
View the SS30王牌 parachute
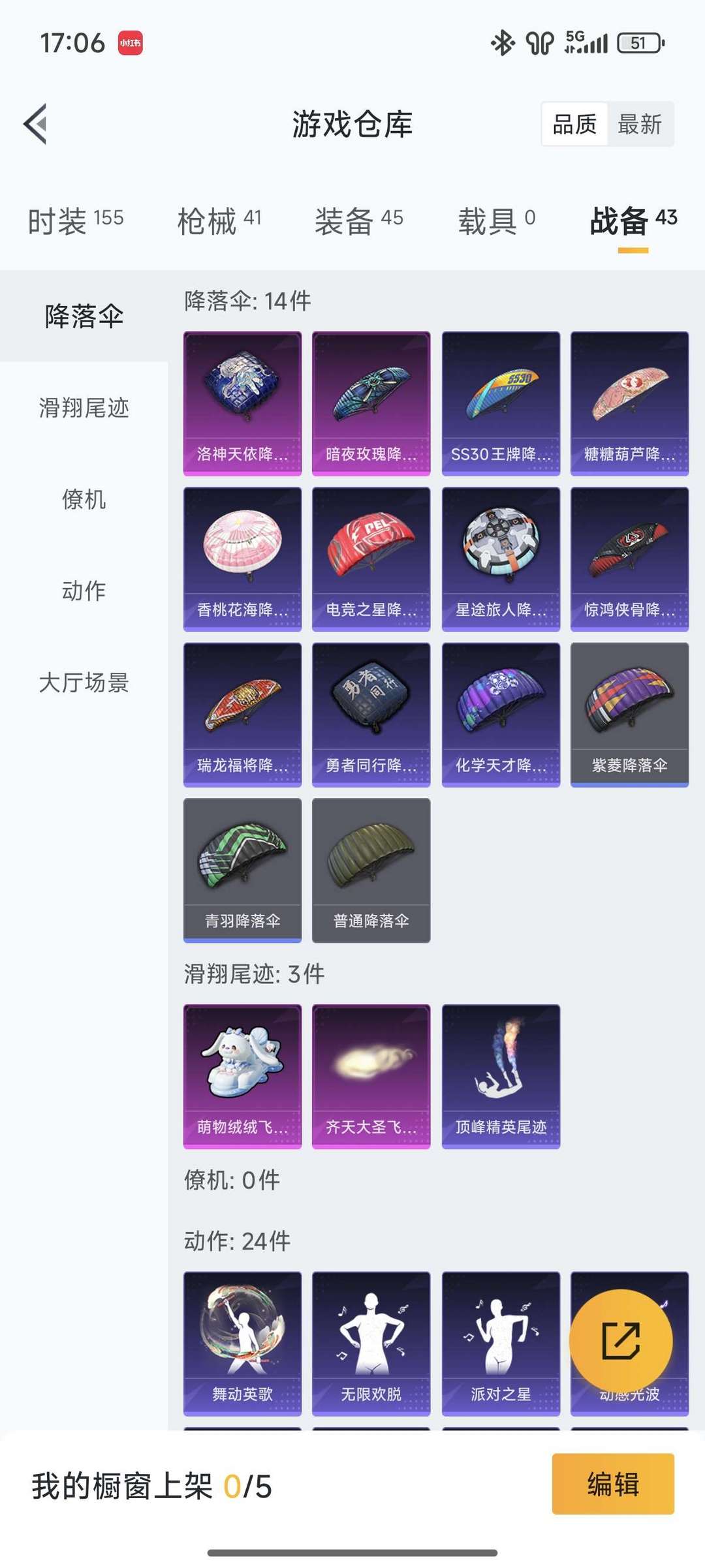pyautogui.click(x=501, y=403)
